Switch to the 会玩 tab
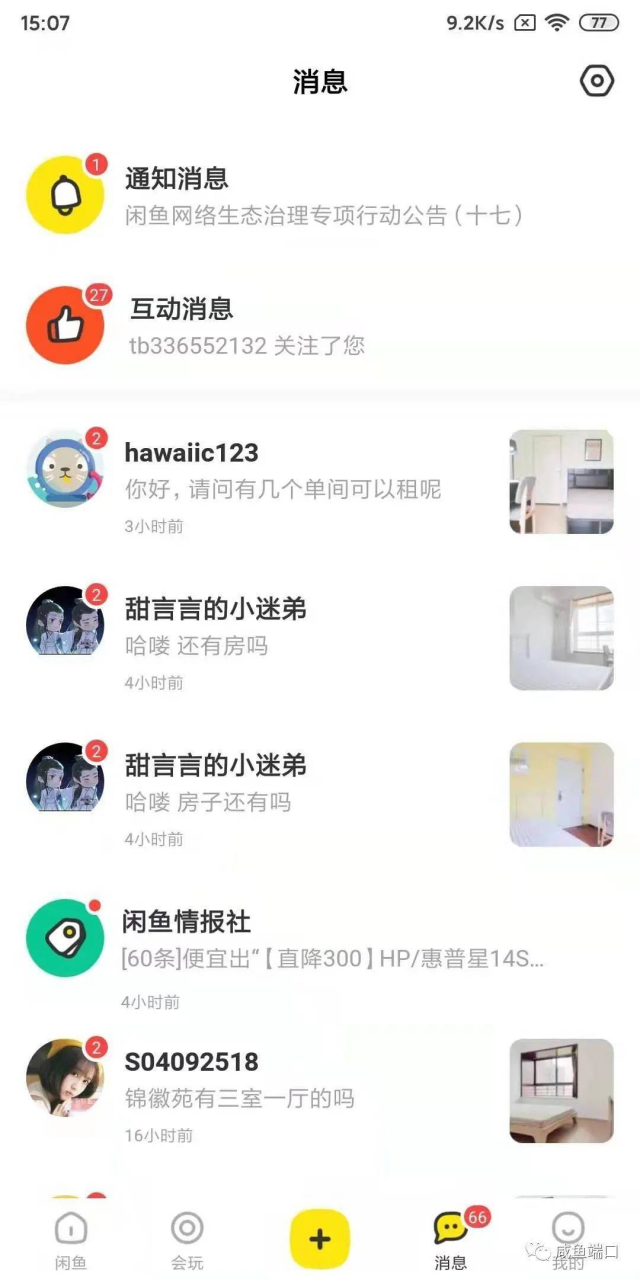 (x=187, y=1240)
